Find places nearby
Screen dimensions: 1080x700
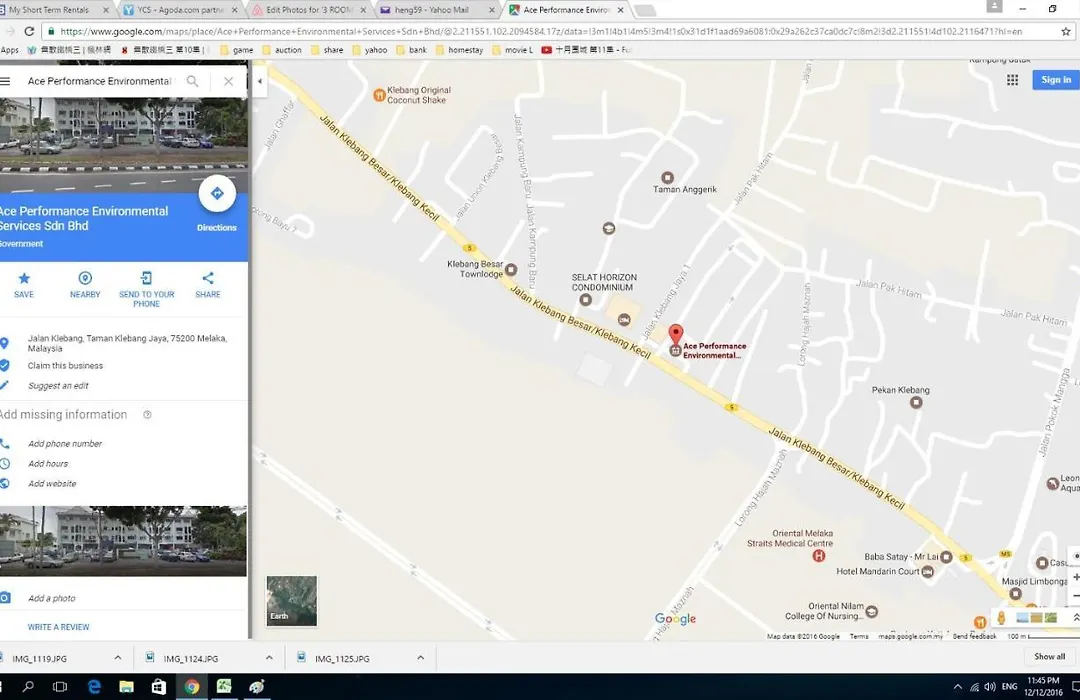coord(85,284)
